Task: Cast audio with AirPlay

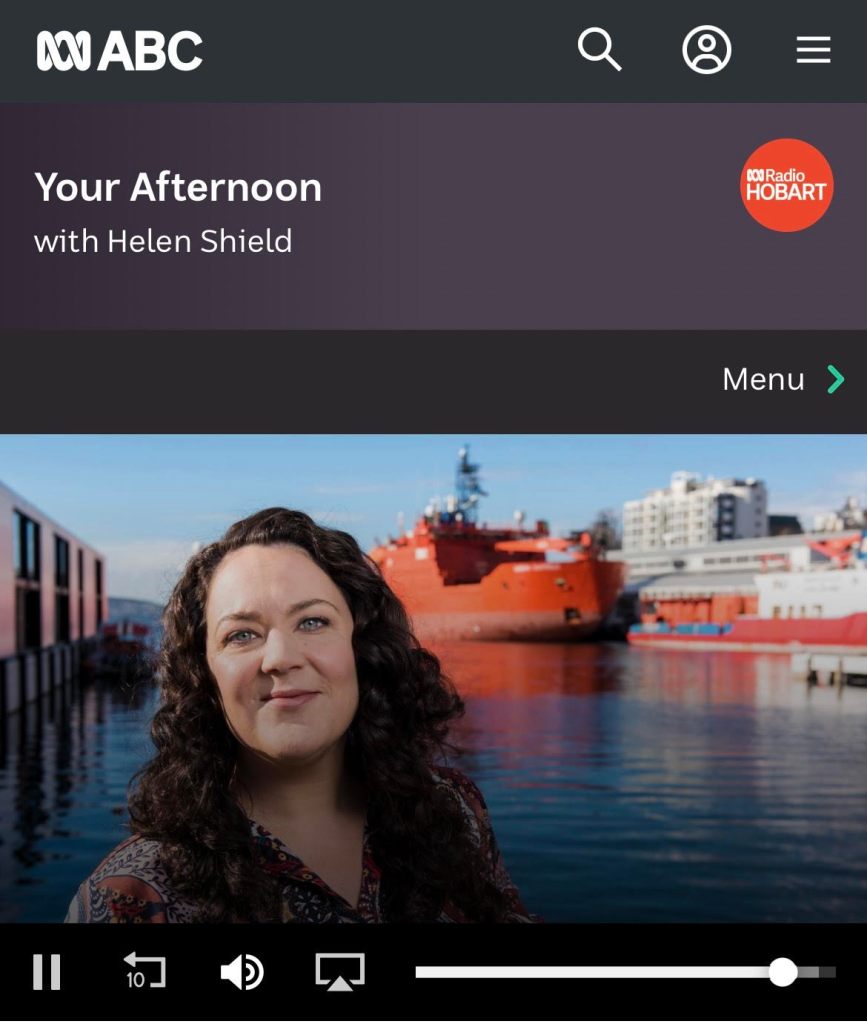Action: (340, 971)
